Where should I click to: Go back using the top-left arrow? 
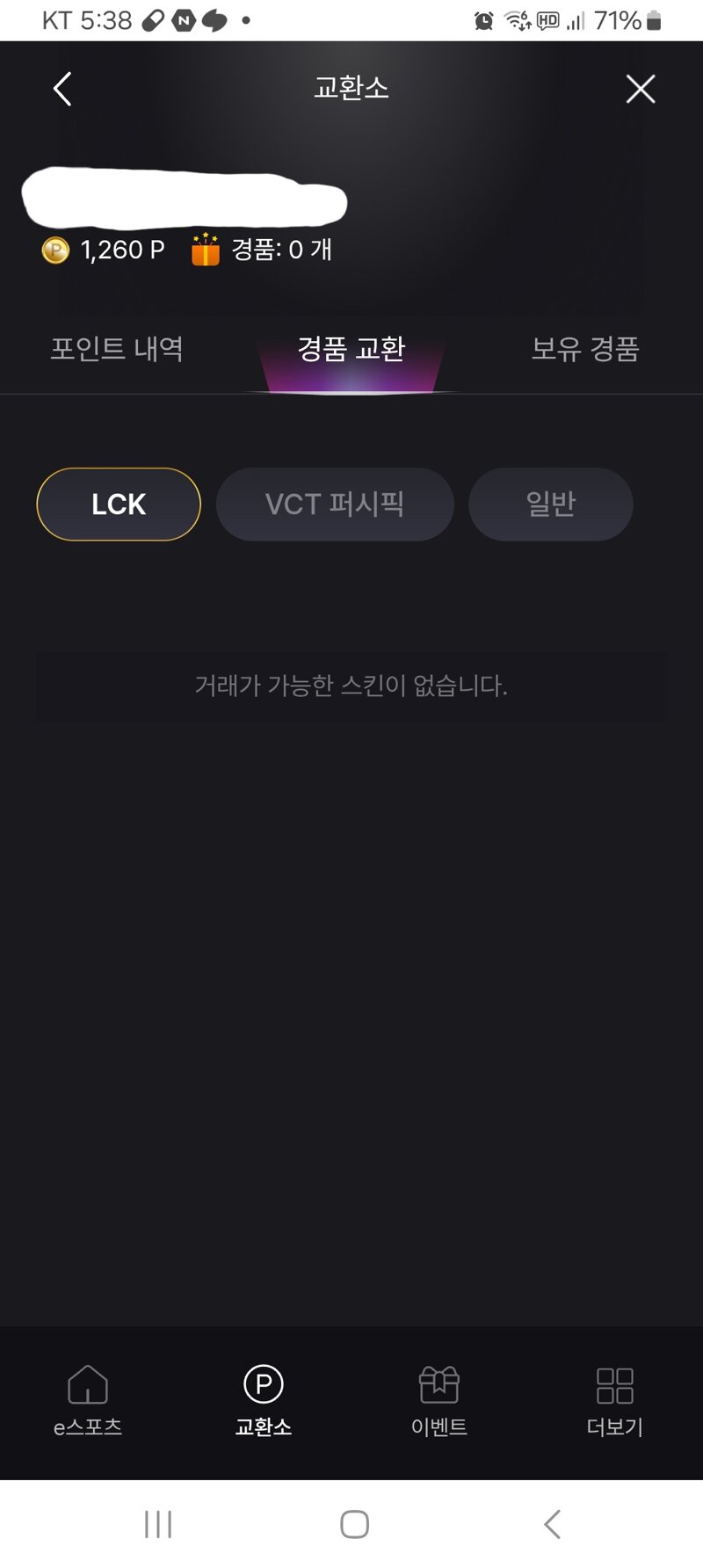[62, 89]
